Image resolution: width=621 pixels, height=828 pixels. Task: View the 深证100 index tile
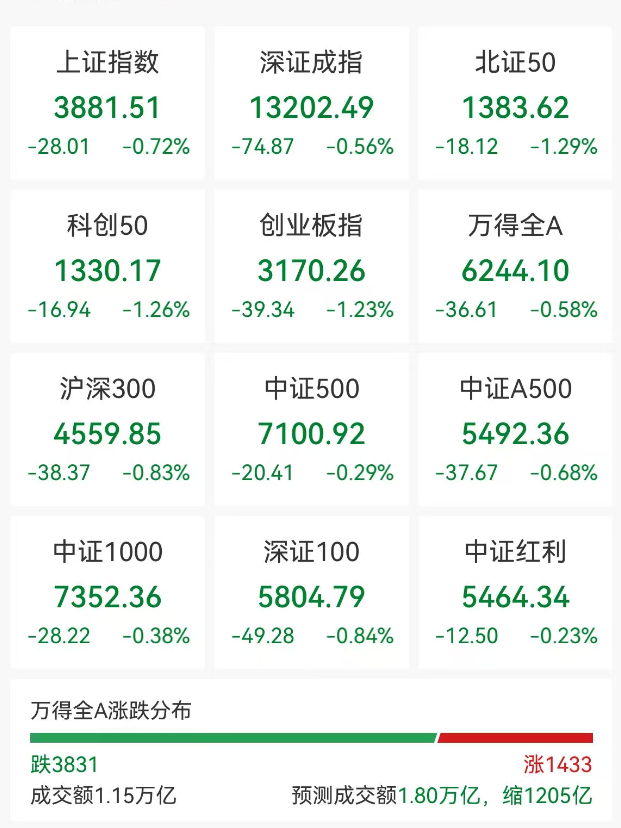[x=312, y=593]
